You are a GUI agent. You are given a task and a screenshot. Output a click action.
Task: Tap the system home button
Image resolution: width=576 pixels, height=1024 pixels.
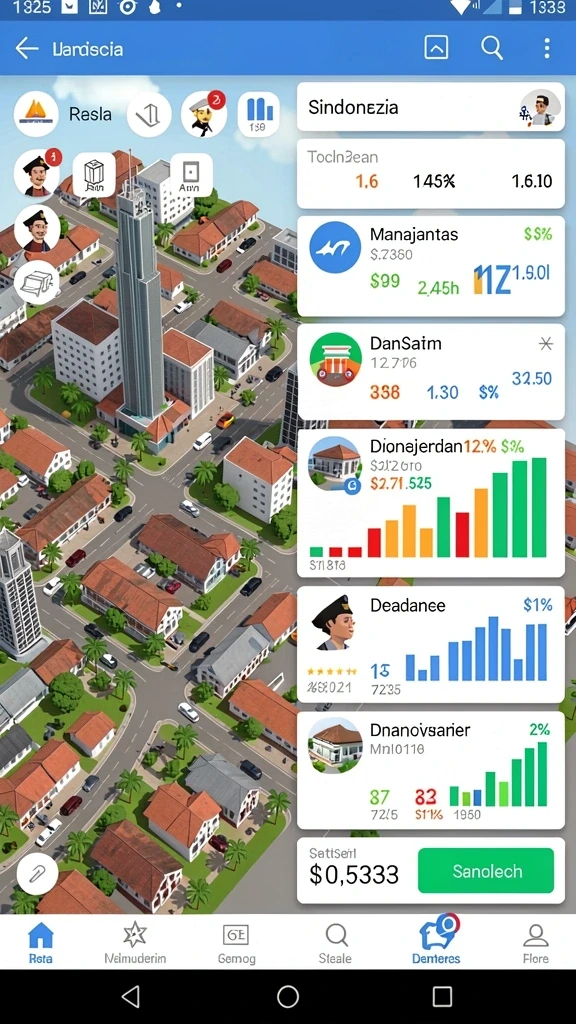[x=287, y=997]
